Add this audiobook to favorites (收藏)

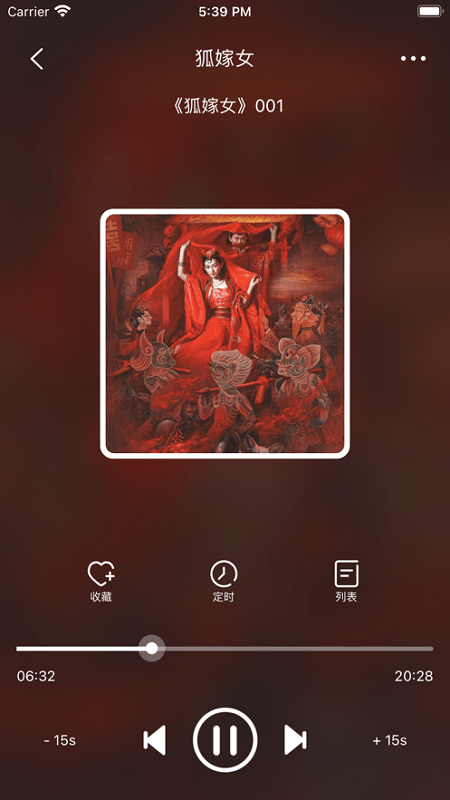101,582
